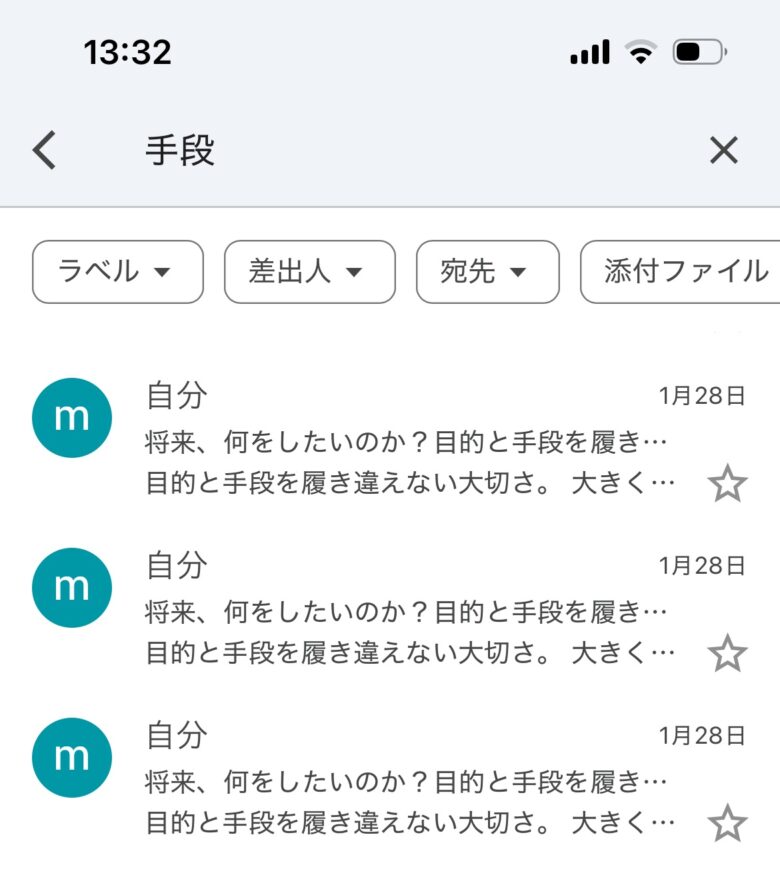Open the ラベル filter dropdown
The image size is (780, 873).
118,271
